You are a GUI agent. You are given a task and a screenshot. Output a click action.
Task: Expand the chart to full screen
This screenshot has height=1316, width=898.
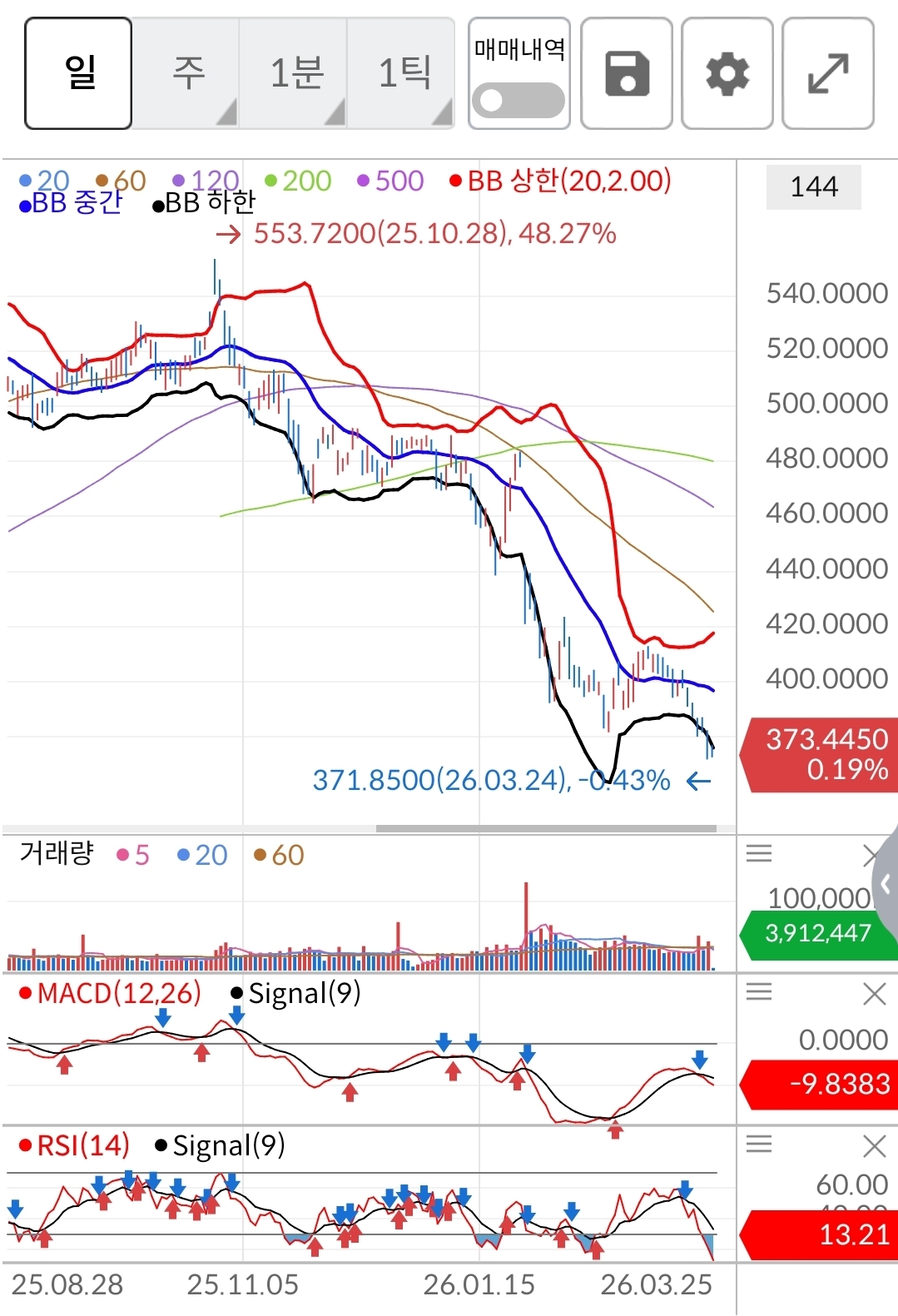[x=828, y=73]
